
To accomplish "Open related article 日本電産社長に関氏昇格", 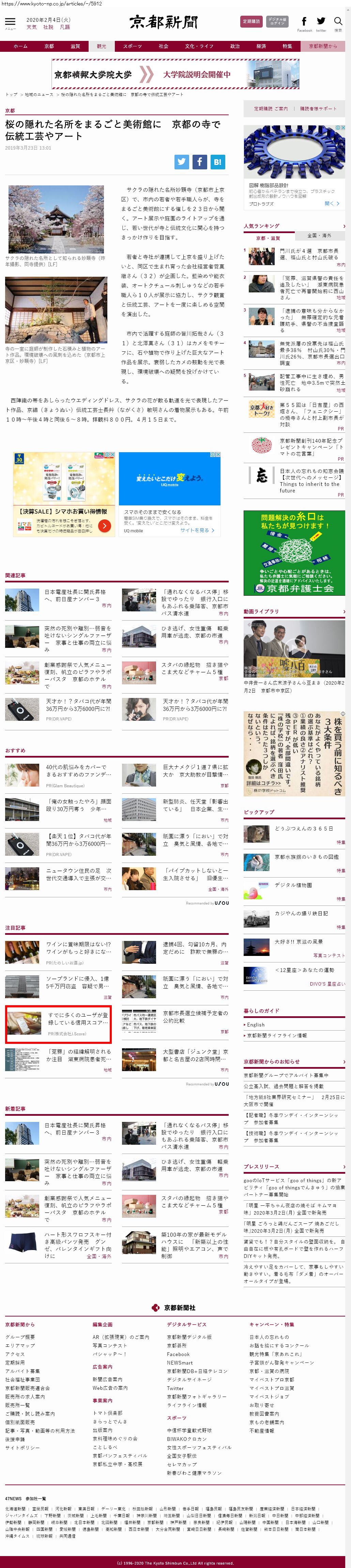I will click(x=75, y=595).
